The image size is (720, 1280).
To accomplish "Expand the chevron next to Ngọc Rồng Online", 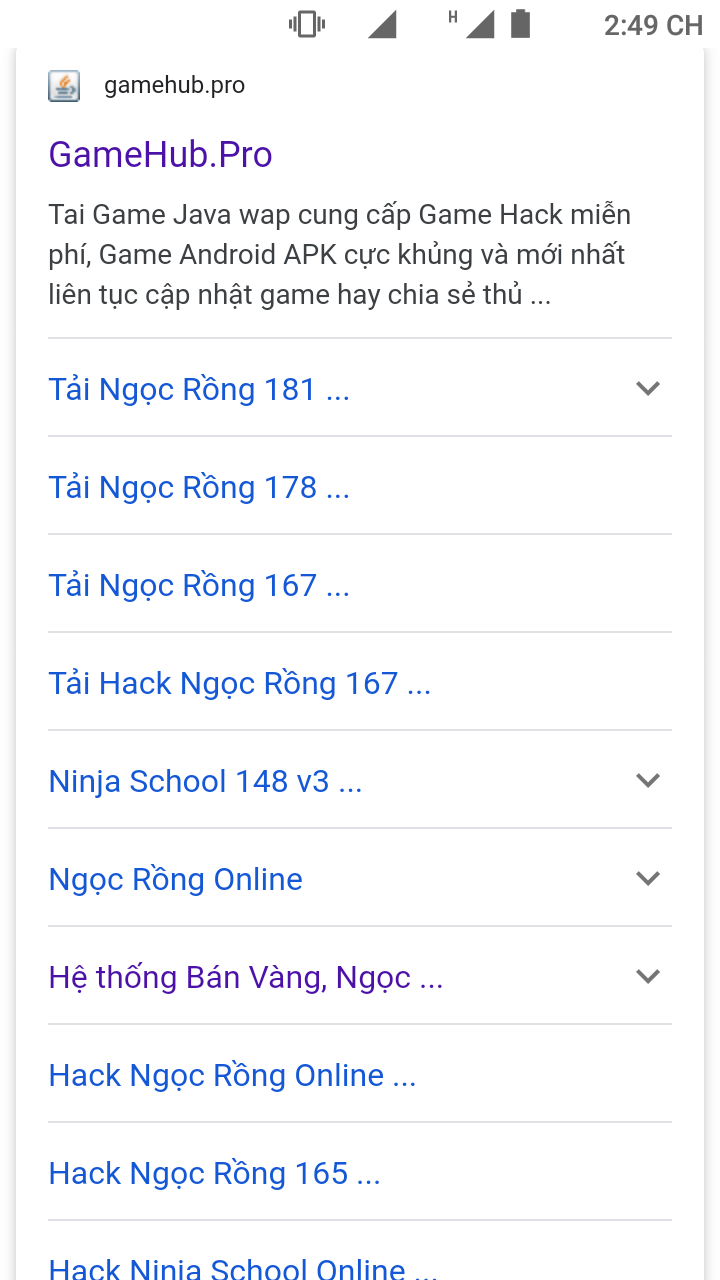I will [648, 879].
